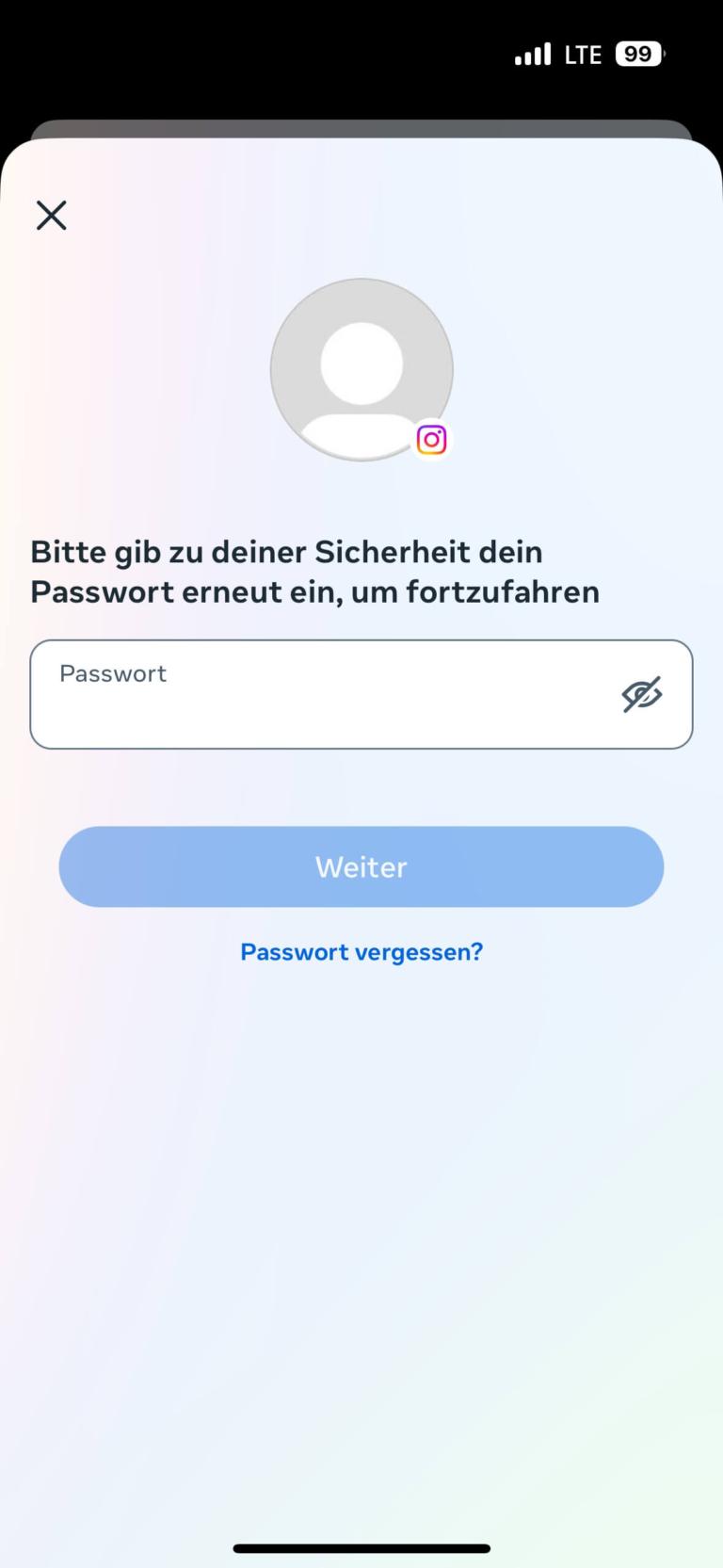
Task: Tap the empty profile picture placeholder
Action: [x=361, y=369]
